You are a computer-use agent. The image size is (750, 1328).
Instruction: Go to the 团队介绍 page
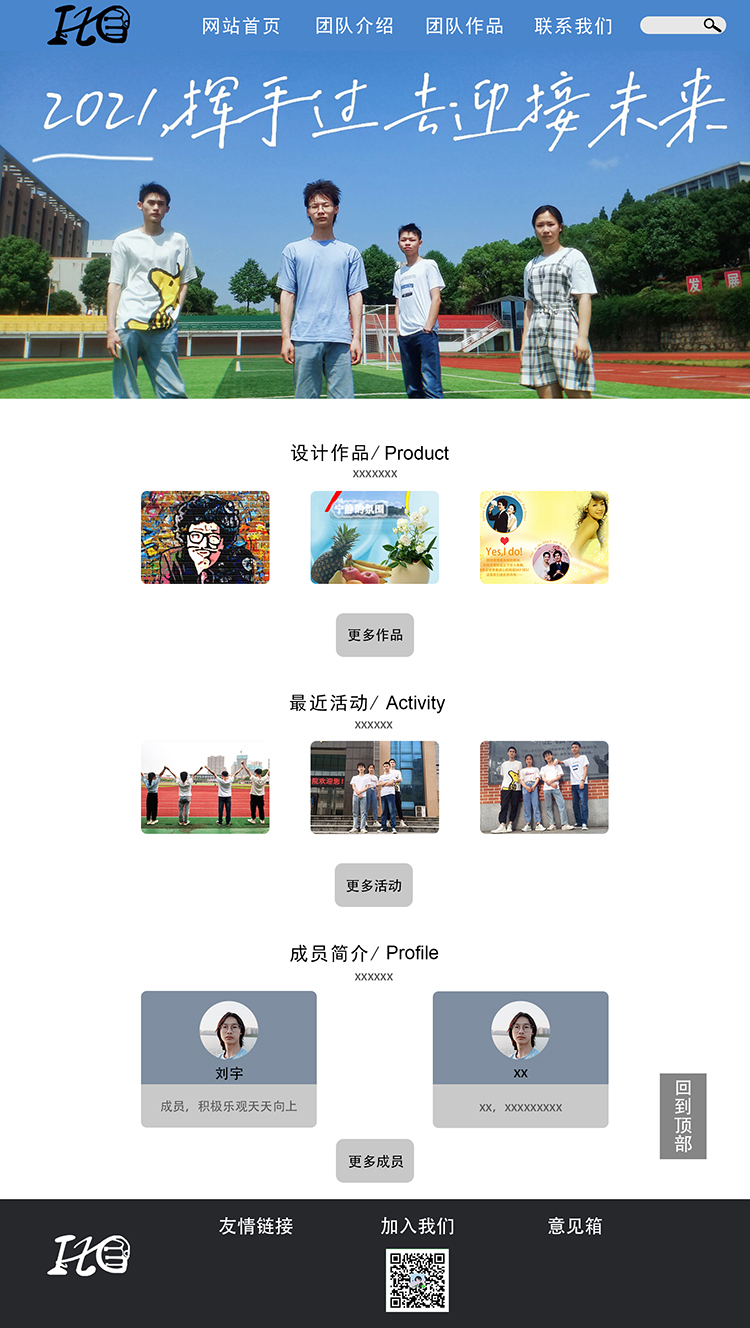click(354, 26)
